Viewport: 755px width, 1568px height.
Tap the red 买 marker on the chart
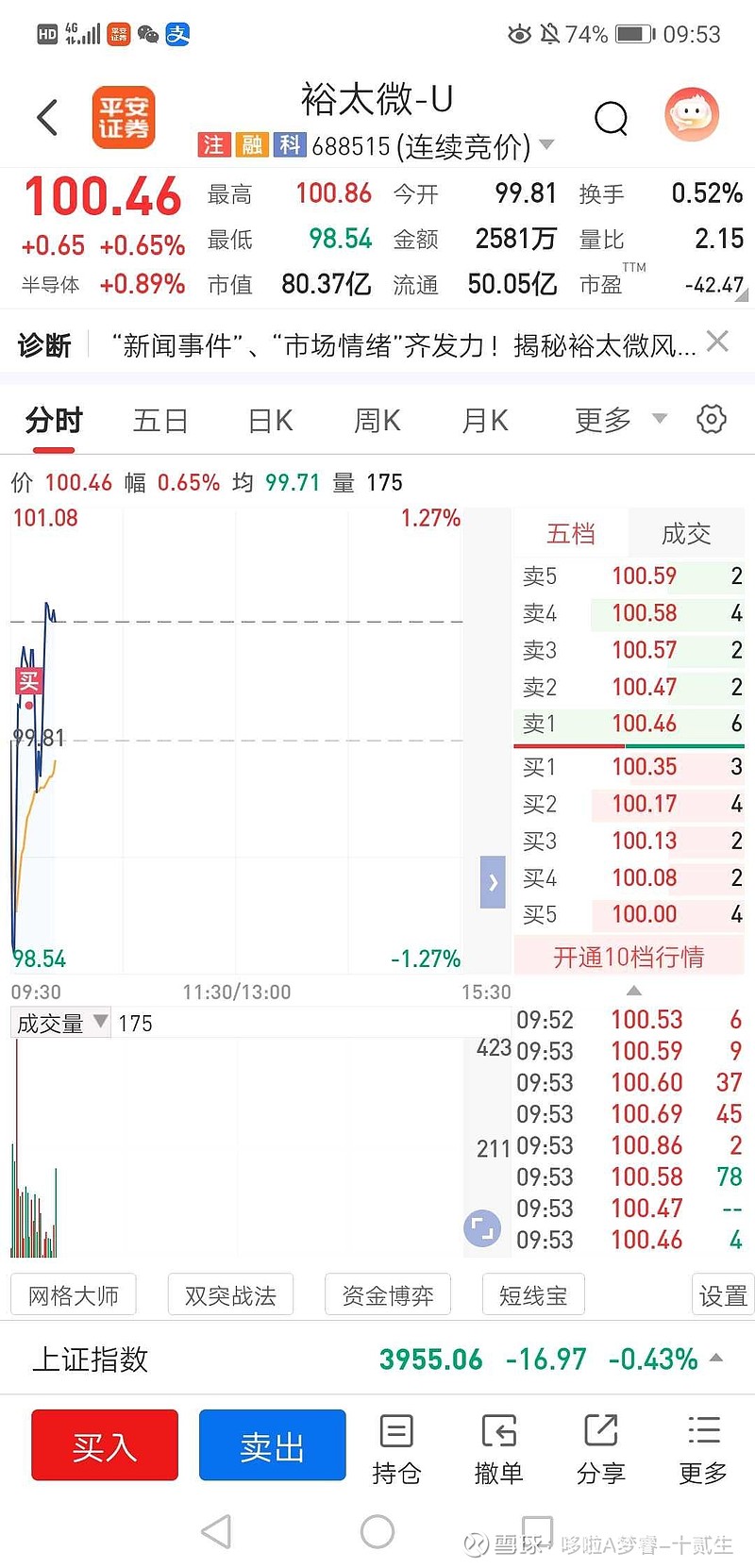coord(29,681)
